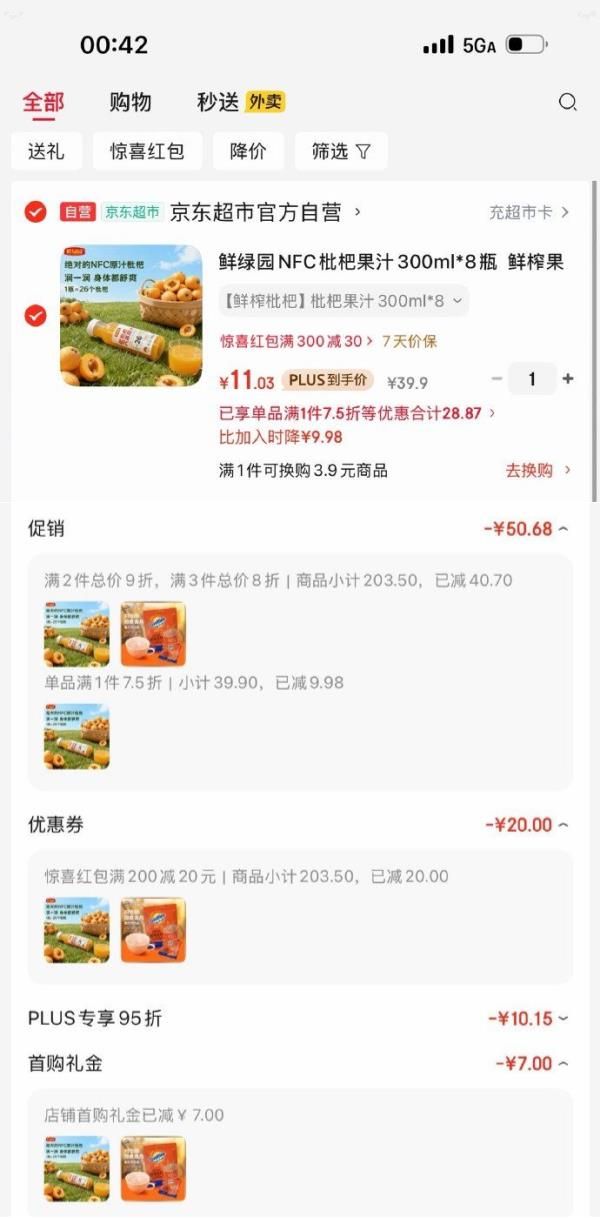
Task: Uncheck the 京东超市官方自营 store checkbox
Action: [x=35, y=212]
